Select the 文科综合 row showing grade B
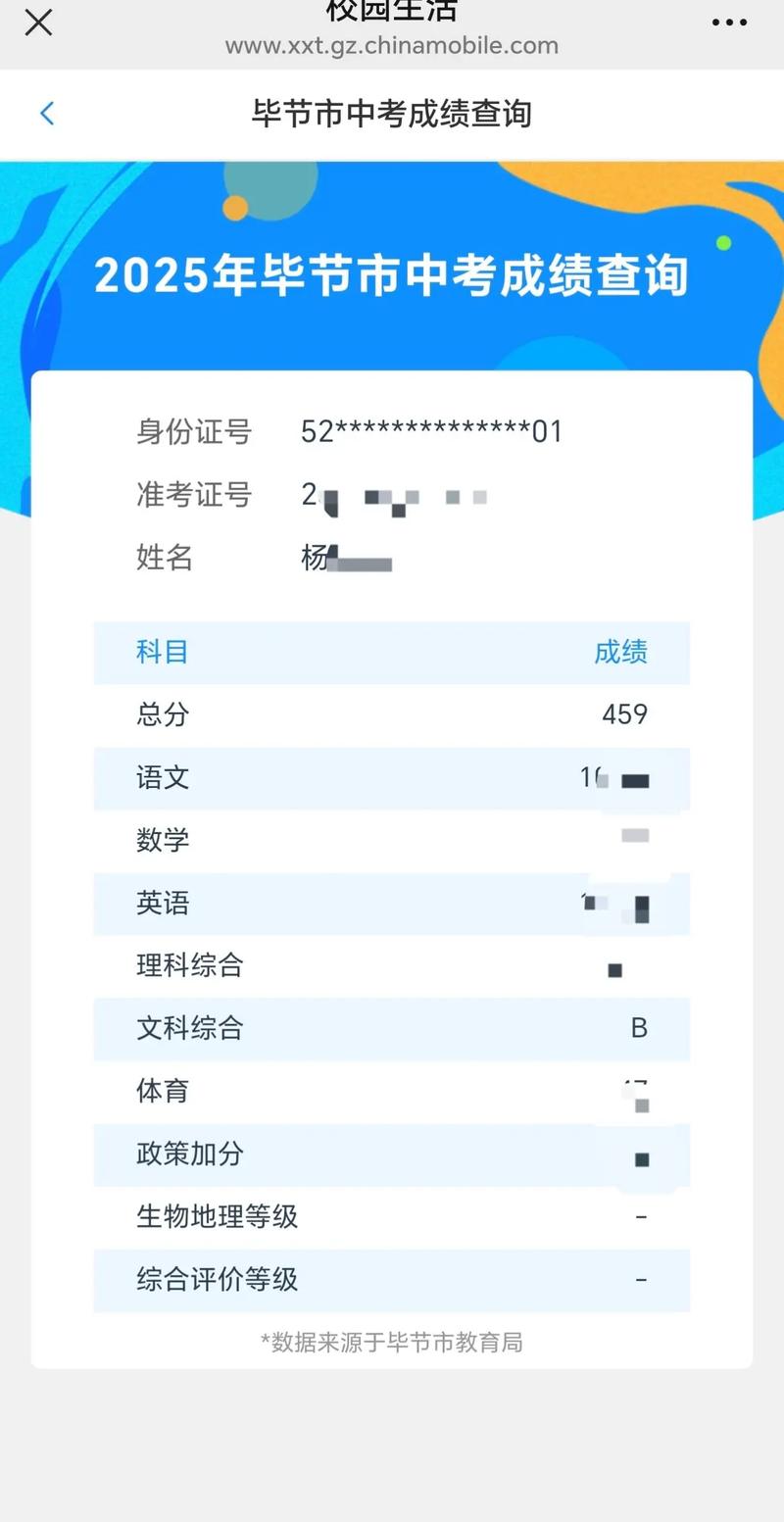Screen dimensions: 784x1522 point(391,1029)
